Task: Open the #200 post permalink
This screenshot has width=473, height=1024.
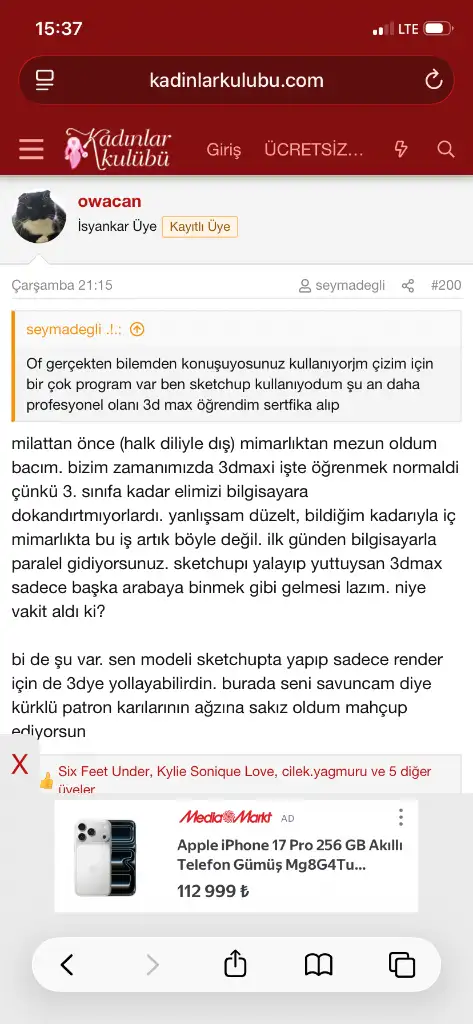Action: pyautogui.click(x=446, y=285)
